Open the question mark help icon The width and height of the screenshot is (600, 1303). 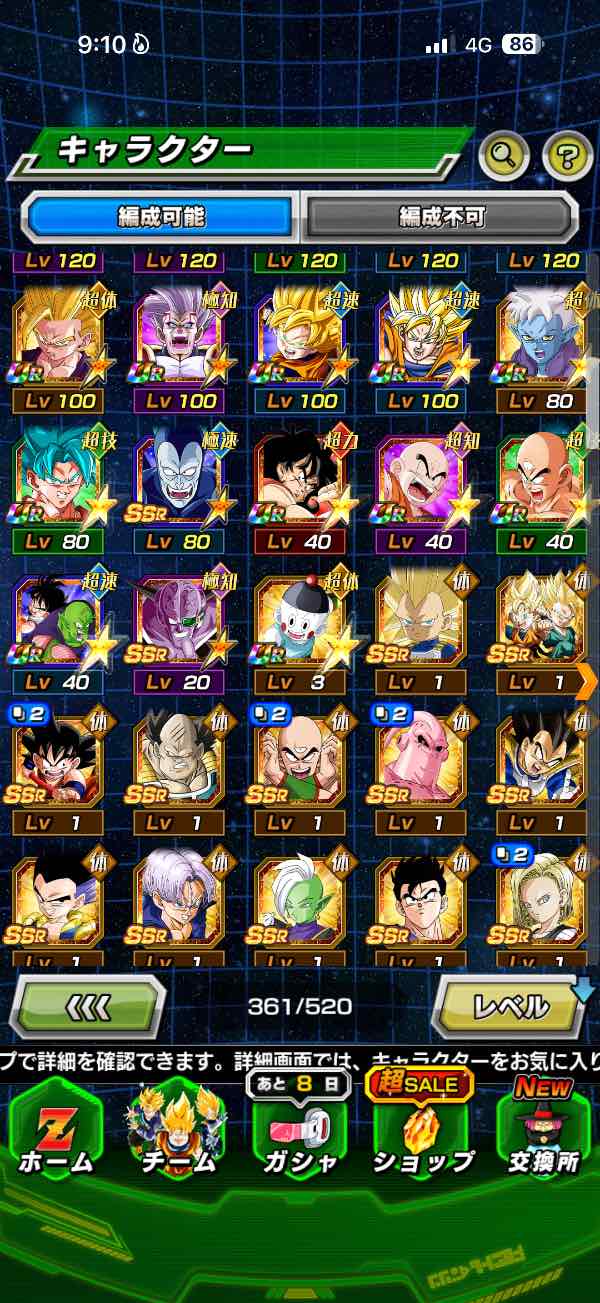567,154
